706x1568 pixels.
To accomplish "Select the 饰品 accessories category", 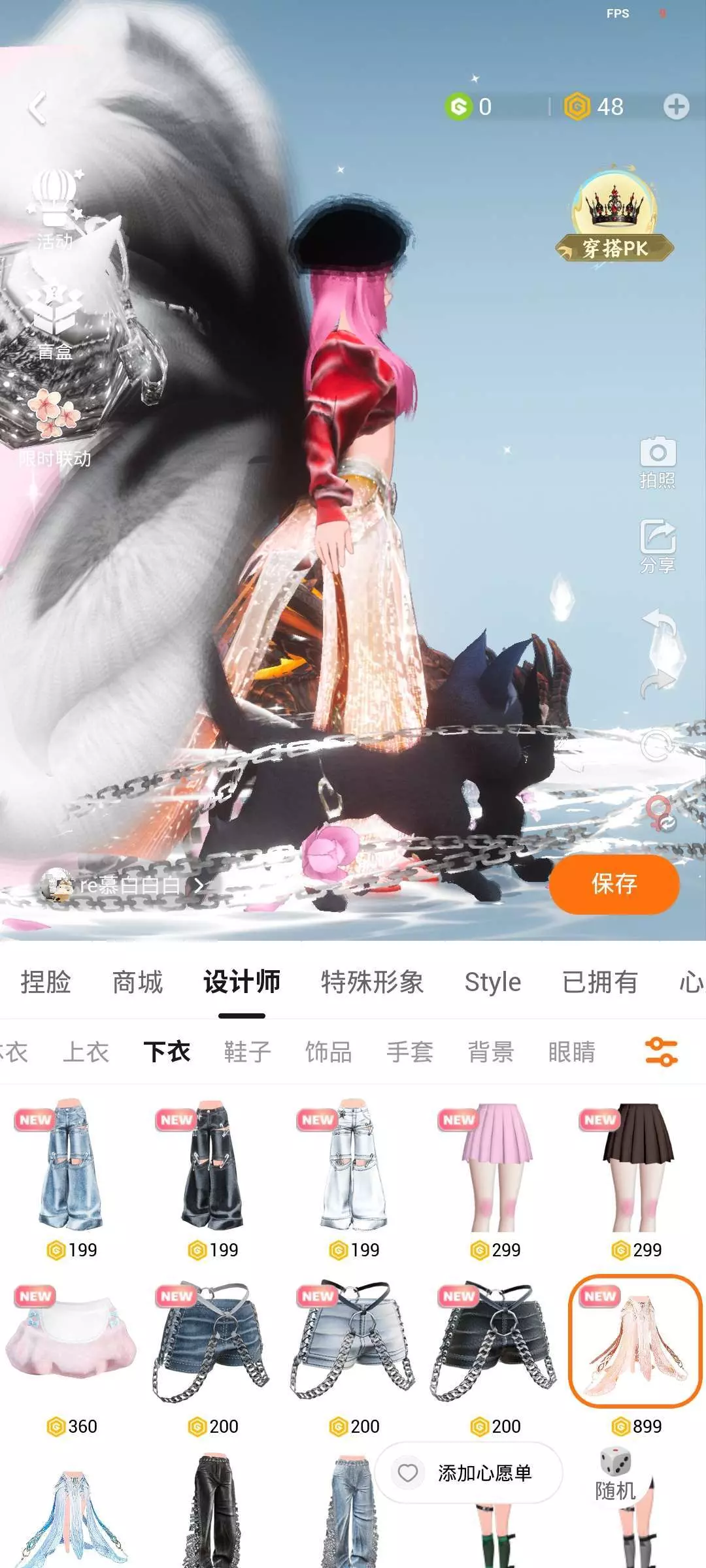I will (x=329, y=1052).
